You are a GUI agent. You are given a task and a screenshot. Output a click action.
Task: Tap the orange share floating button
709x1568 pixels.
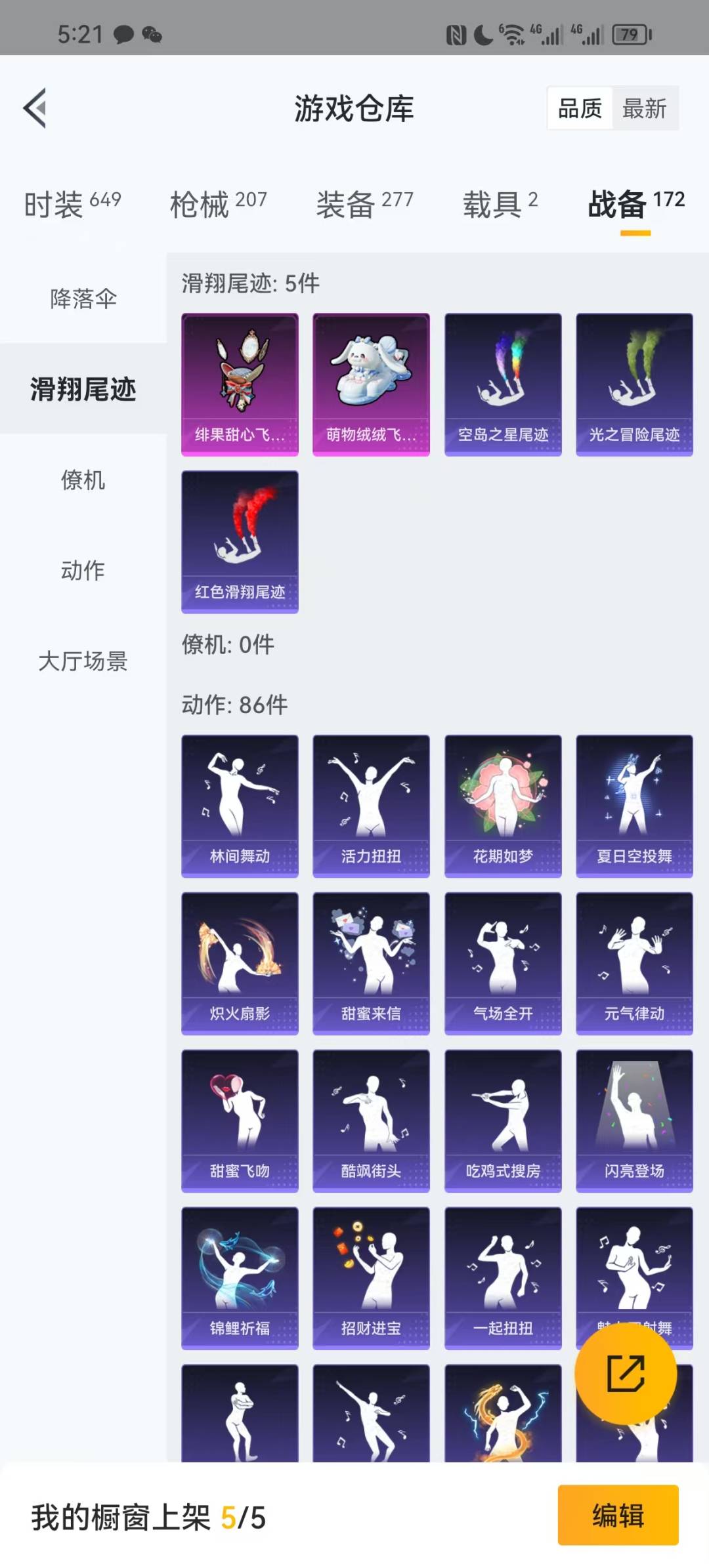[x=626, y=1373]
